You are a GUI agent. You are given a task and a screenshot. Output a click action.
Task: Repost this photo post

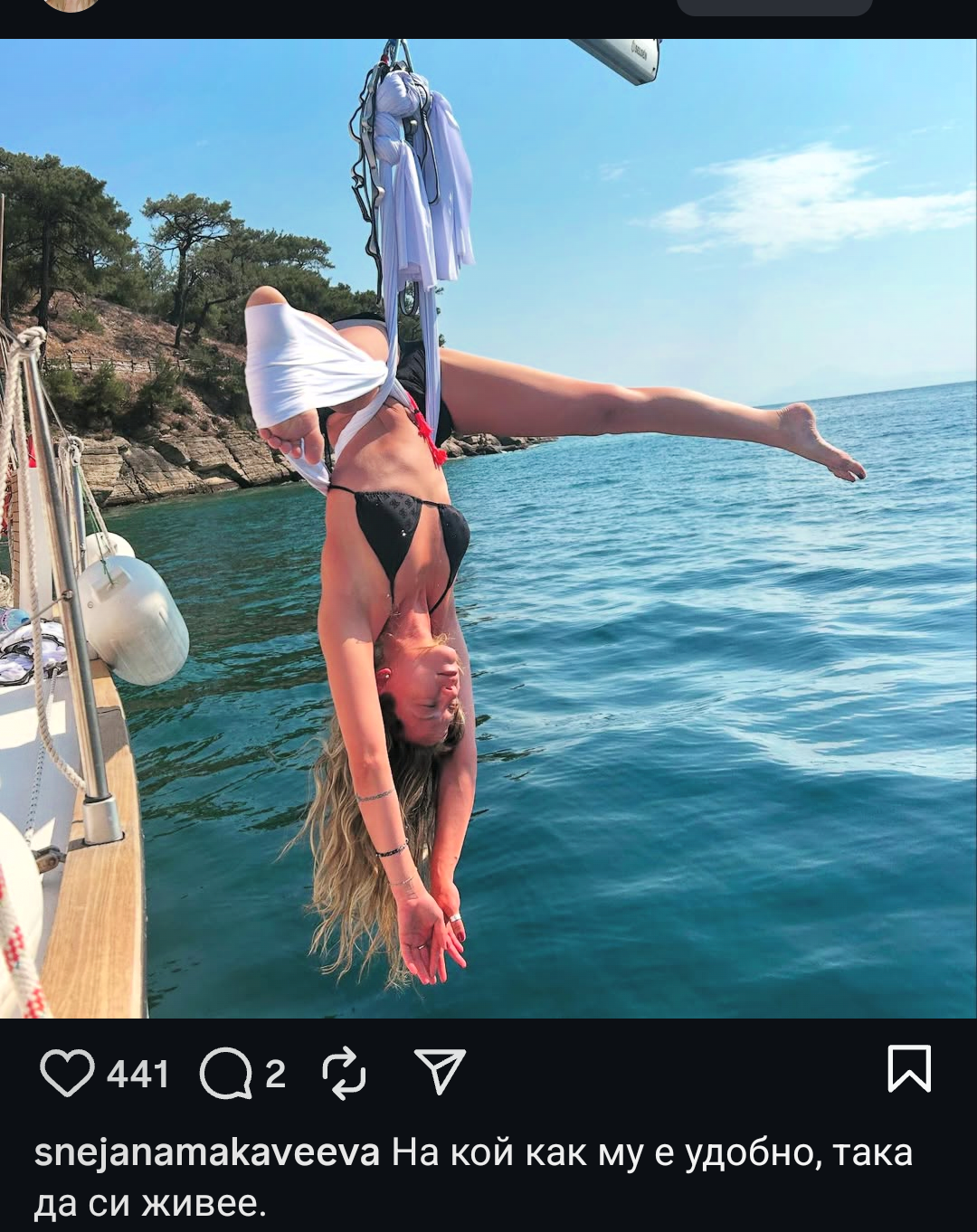point(345,1073)
